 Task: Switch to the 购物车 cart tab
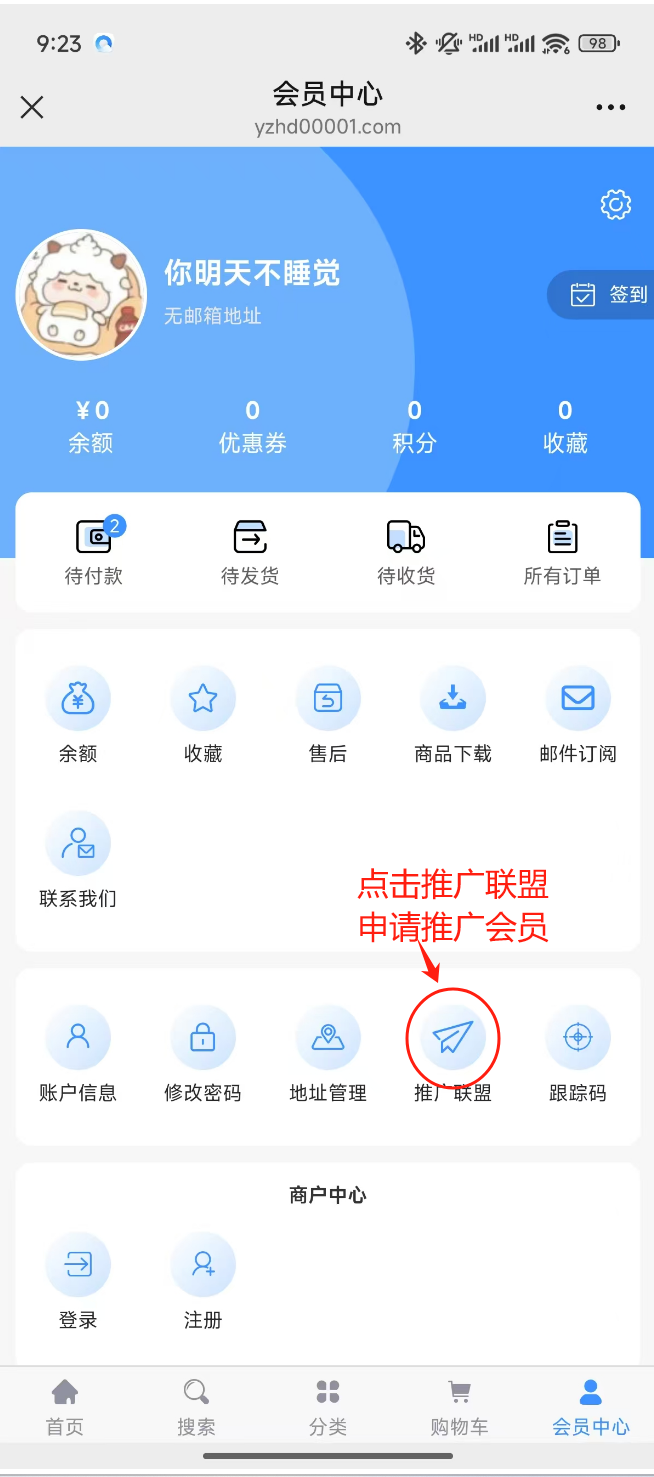click(459, 1406)
